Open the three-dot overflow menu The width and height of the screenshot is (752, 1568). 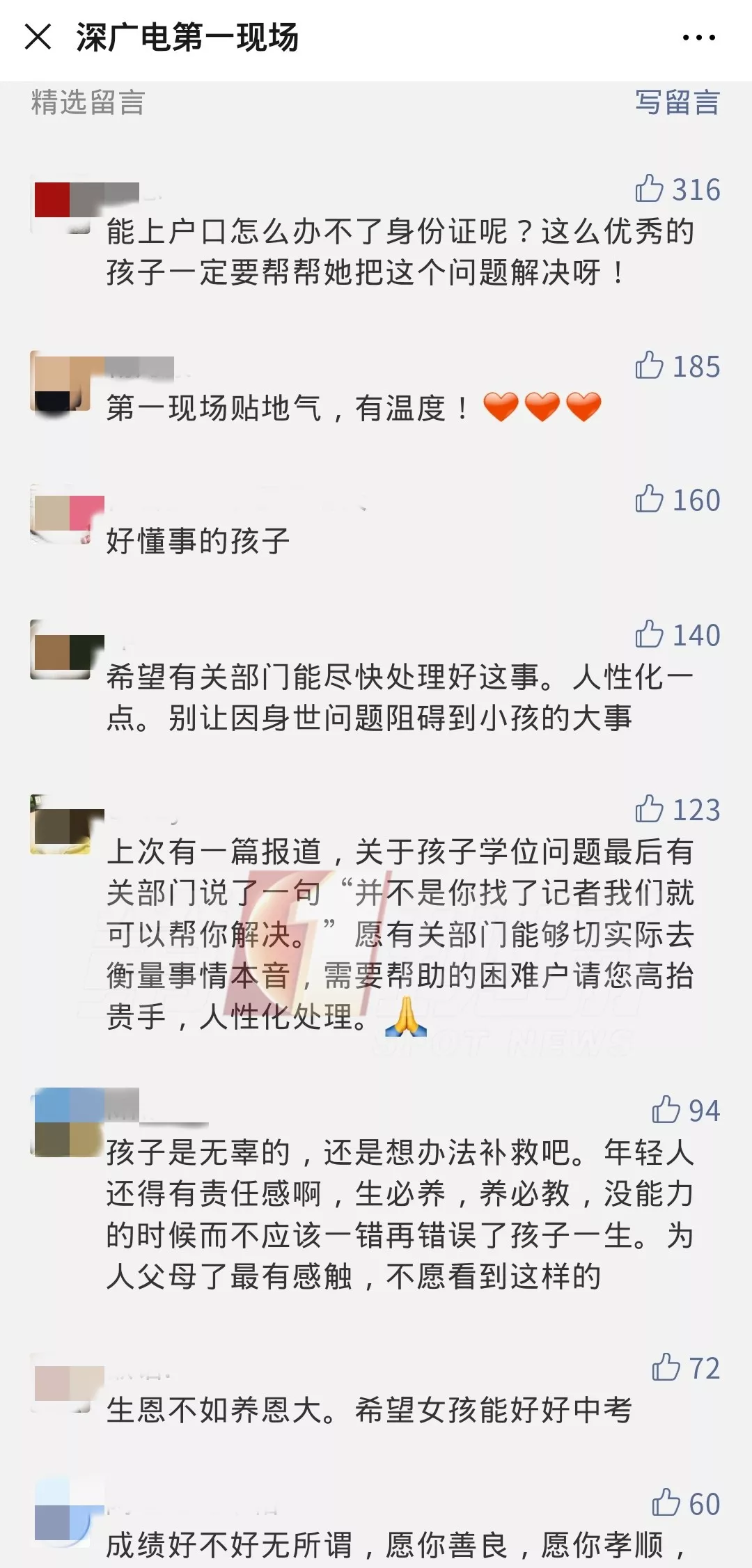coord(698,38)
